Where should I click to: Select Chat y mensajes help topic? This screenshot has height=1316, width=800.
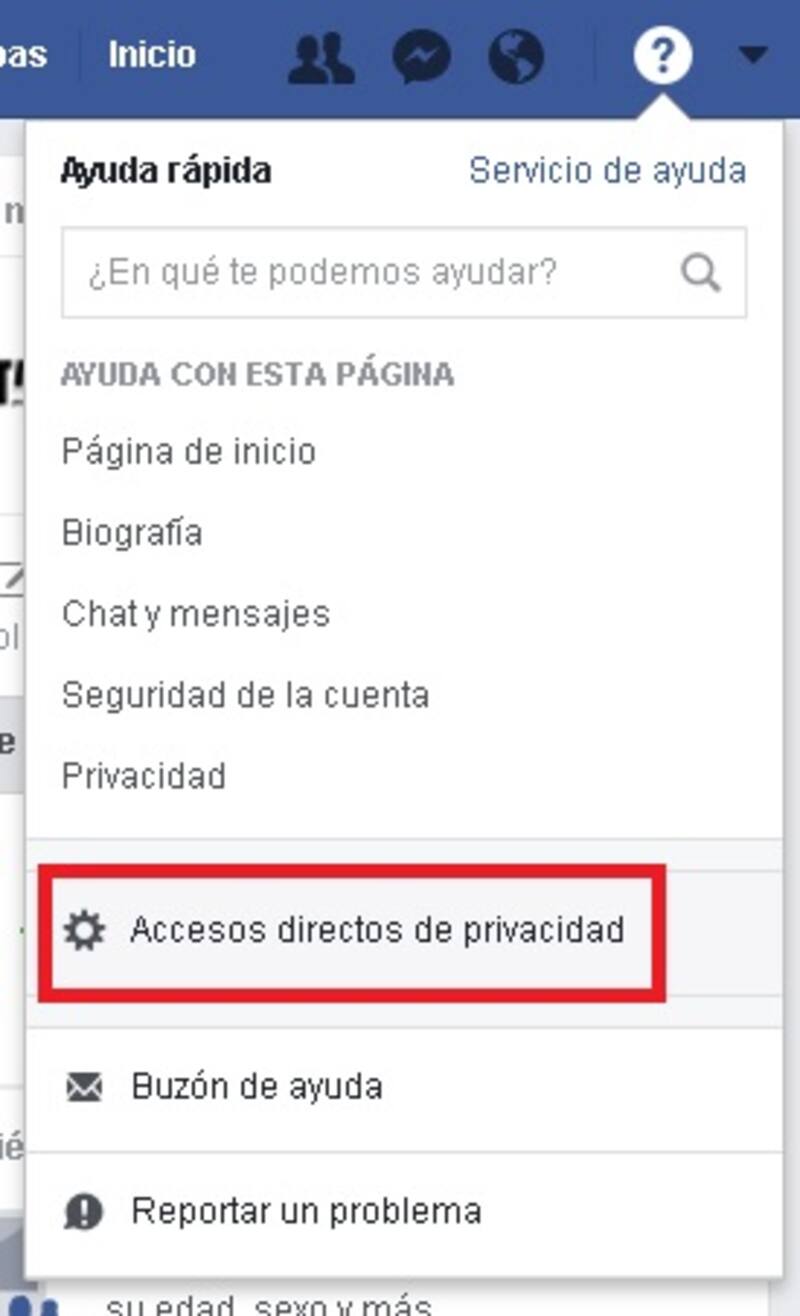(196, 613)
